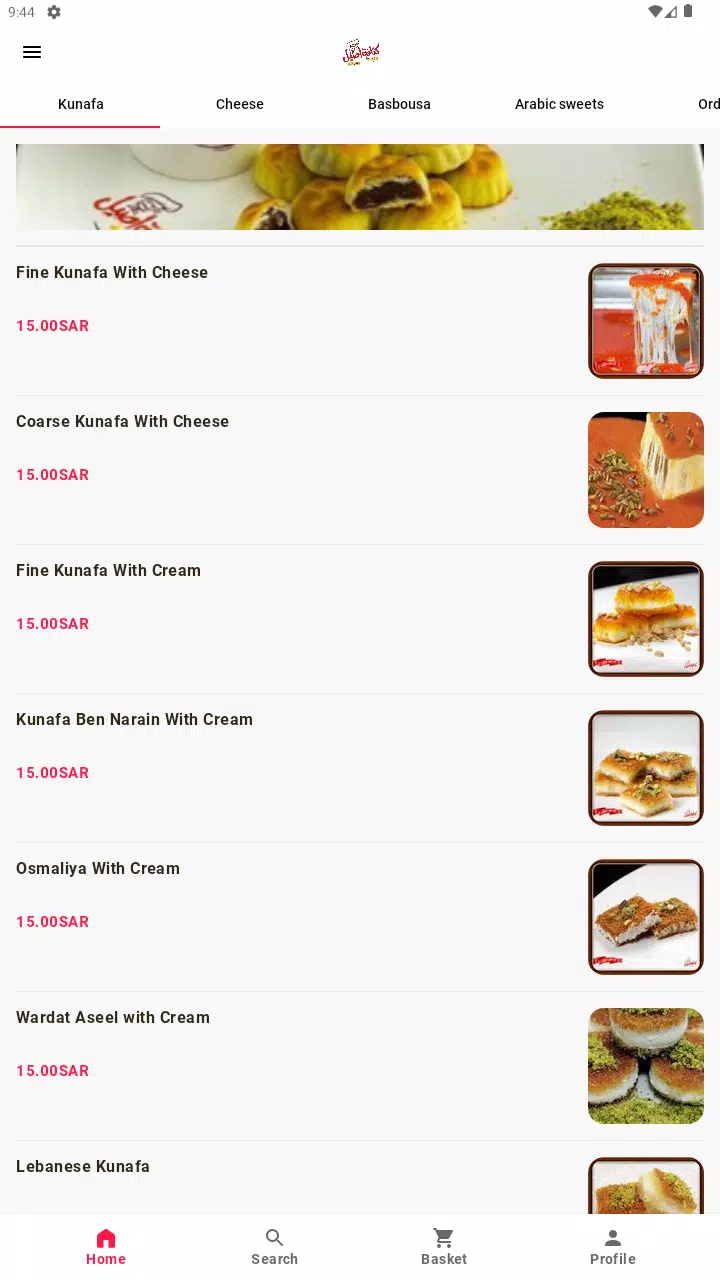720x1280 pixels.
Task: Open the Lebanese Kunafa item
Action: [360, 1178]
